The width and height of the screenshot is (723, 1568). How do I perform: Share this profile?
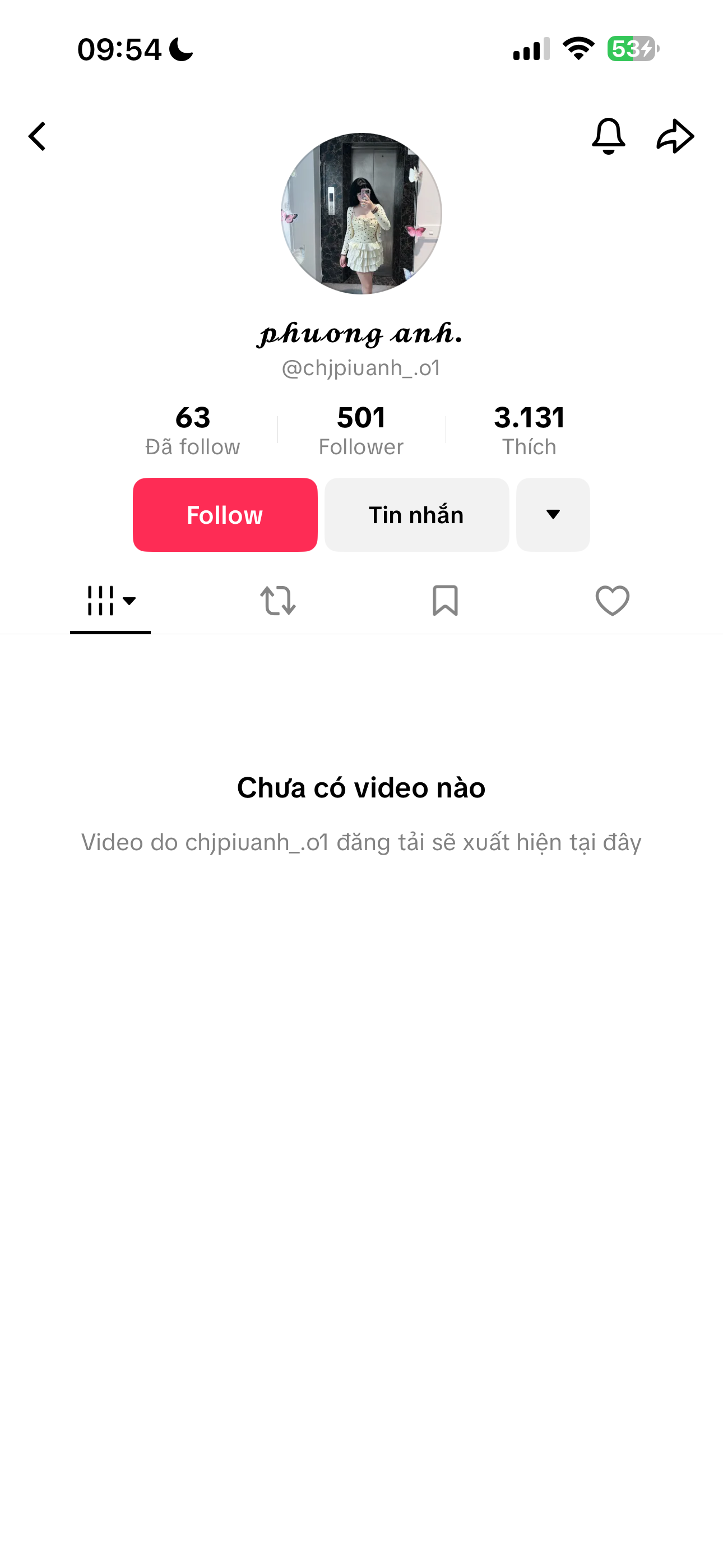[675, 136]
